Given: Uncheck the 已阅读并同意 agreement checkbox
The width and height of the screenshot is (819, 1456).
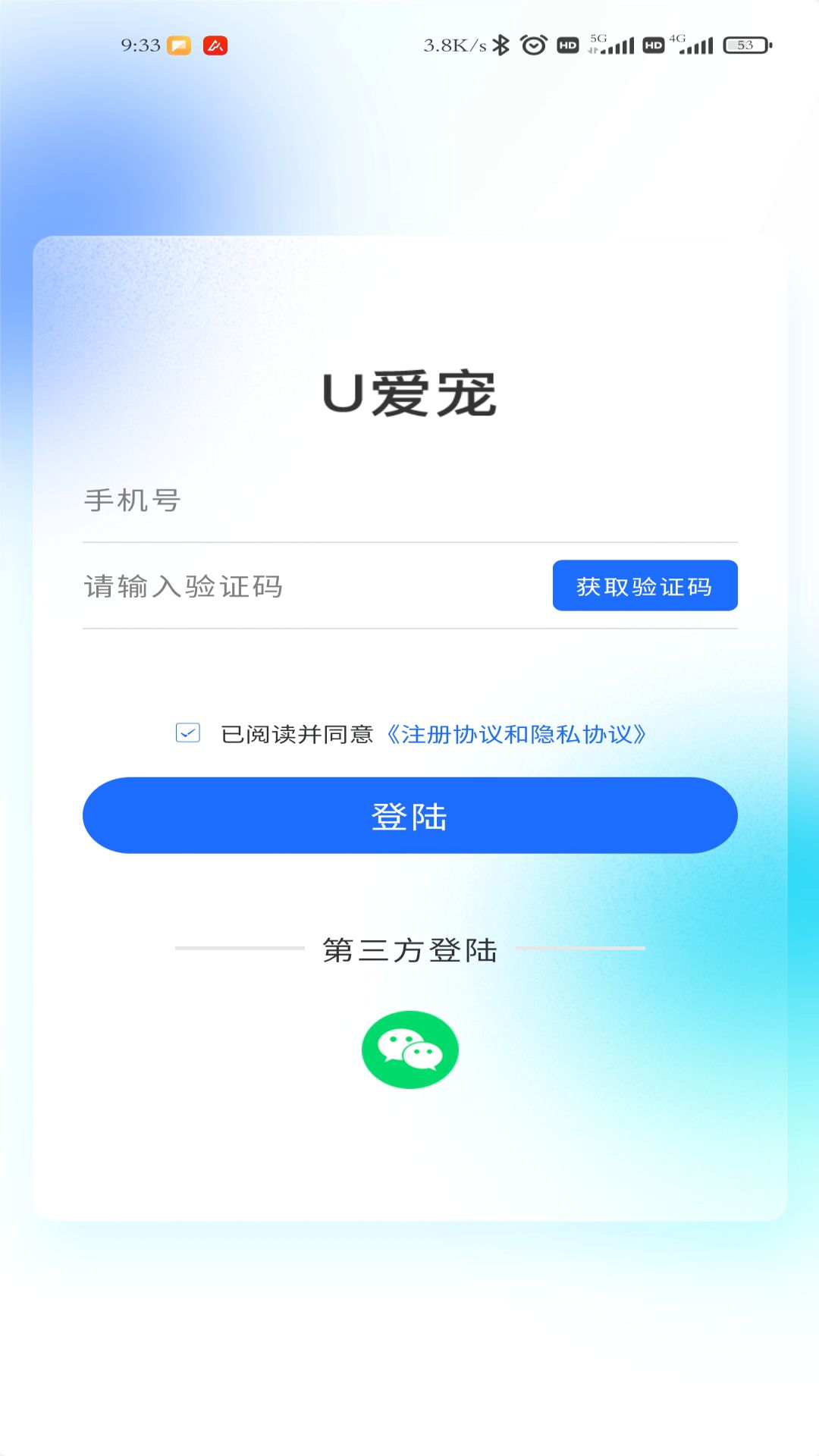Looking at the screenshot, I should pos(188,733).
